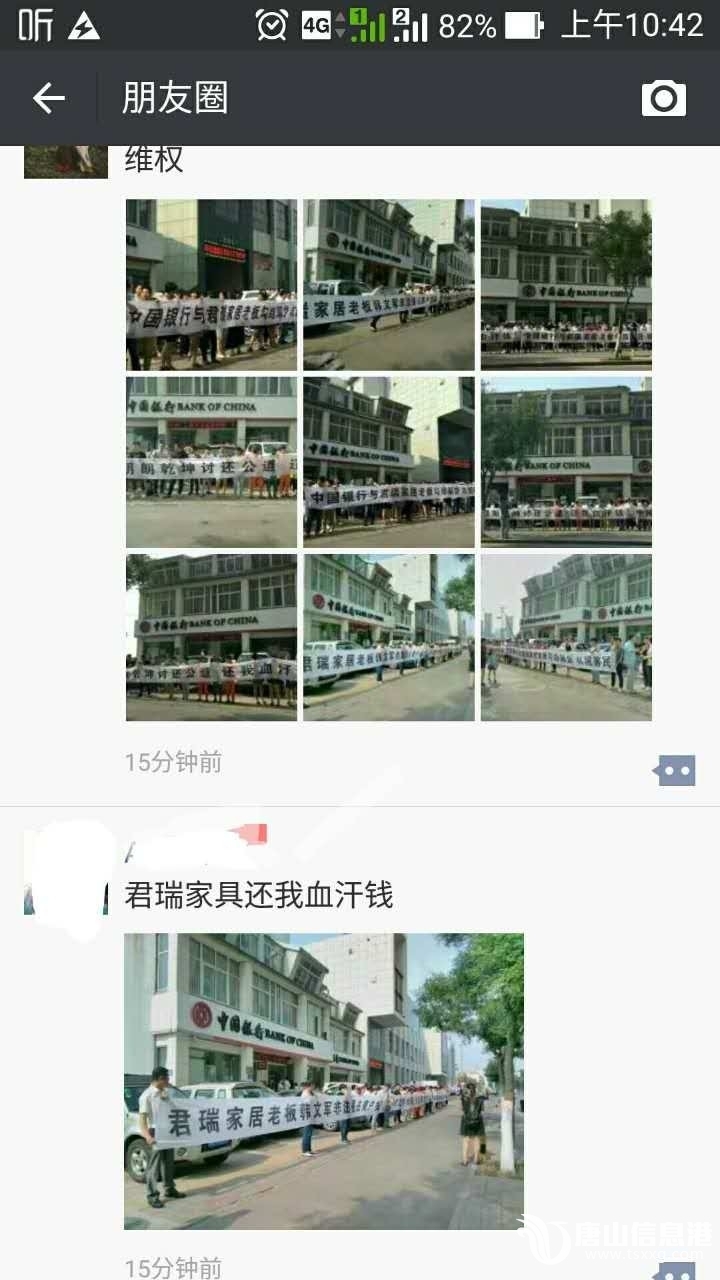Open the bottom-right photo in the 维权 grid
This screenshot has height=1280, width=720.
(566, 638)
